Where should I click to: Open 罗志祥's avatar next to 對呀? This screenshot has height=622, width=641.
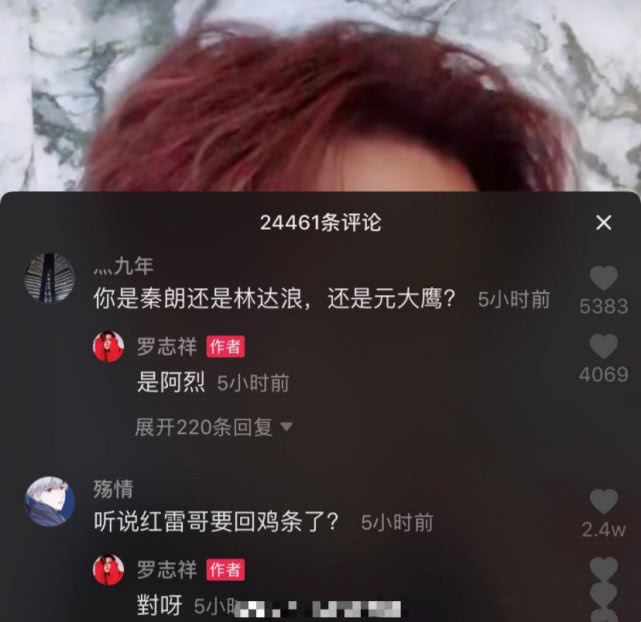tap(108, 570)
